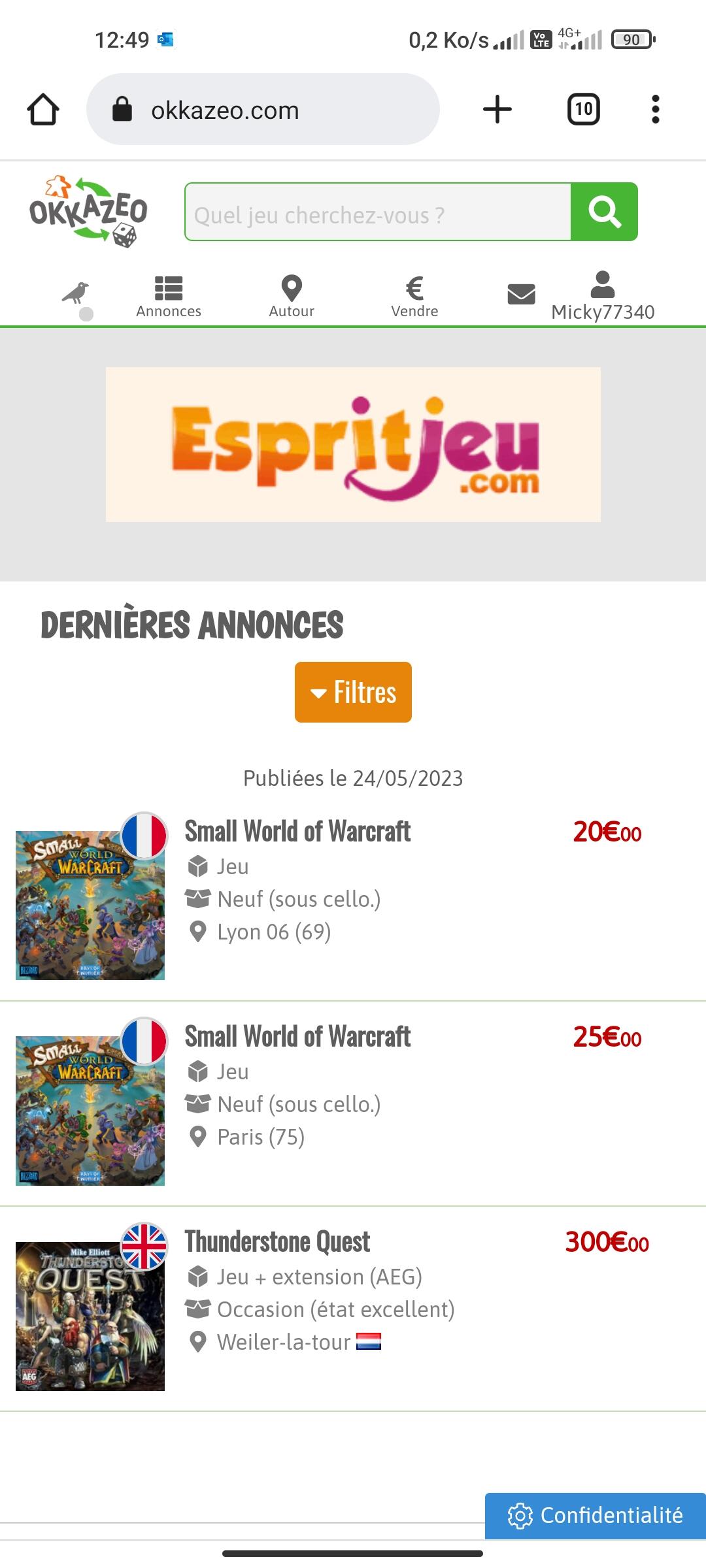Open the Espritjeu.com banner
The height and width of the screenshot is (1568, 706).
[x=353, y=444]
